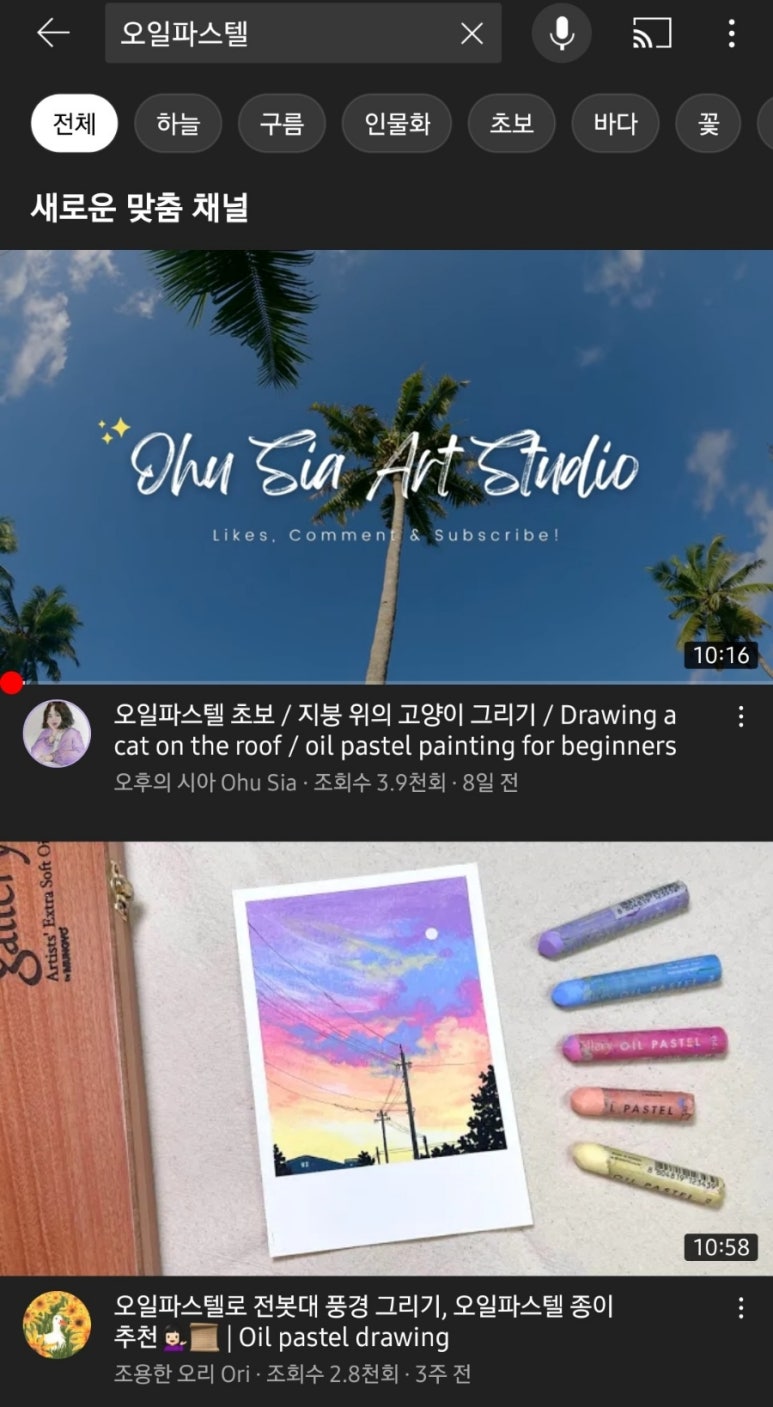
Task: Go back using the arrow icon
Action: (x=52, y=33)
